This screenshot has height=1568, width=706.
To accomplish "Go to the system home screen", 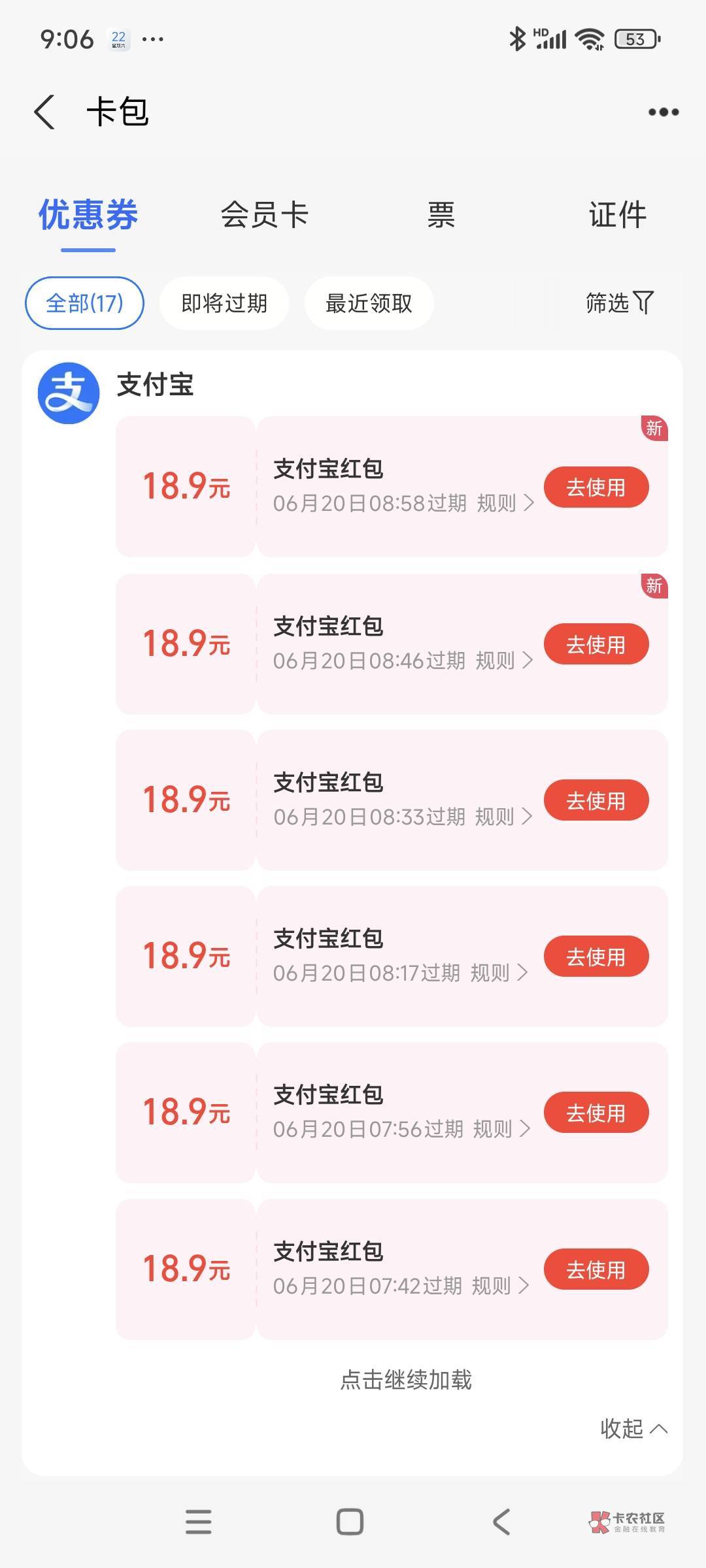I will click(350, 1522).
